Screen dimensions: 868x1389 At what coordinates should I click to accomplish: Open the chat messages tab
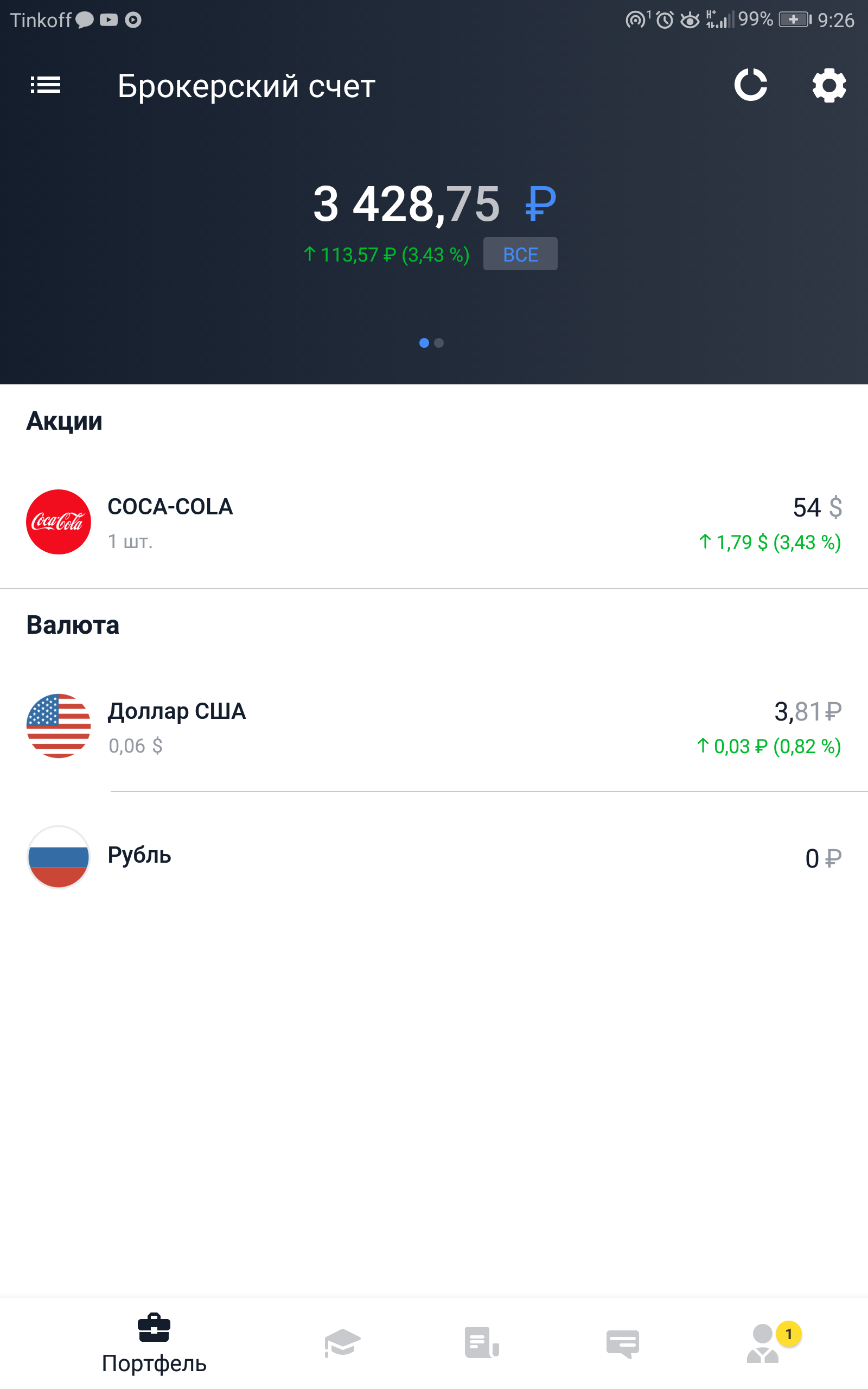[622, 1343]
